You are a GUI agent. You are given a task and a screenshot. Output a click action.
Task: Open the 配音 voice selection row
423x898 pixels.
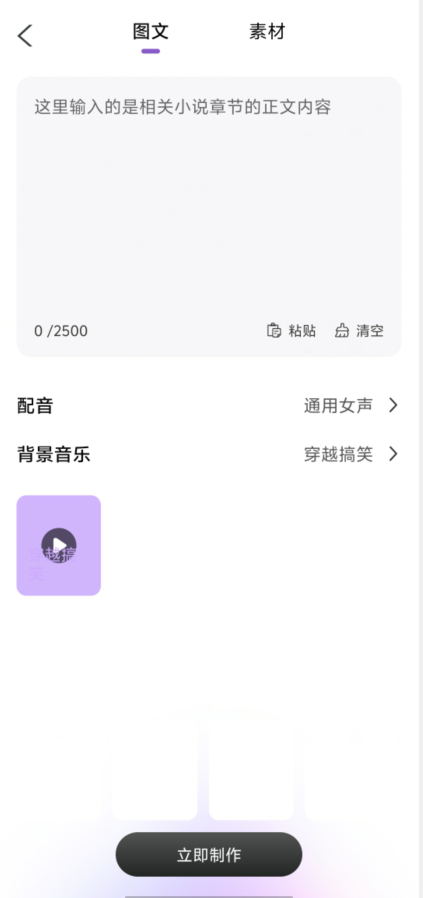tap(209, 405)
